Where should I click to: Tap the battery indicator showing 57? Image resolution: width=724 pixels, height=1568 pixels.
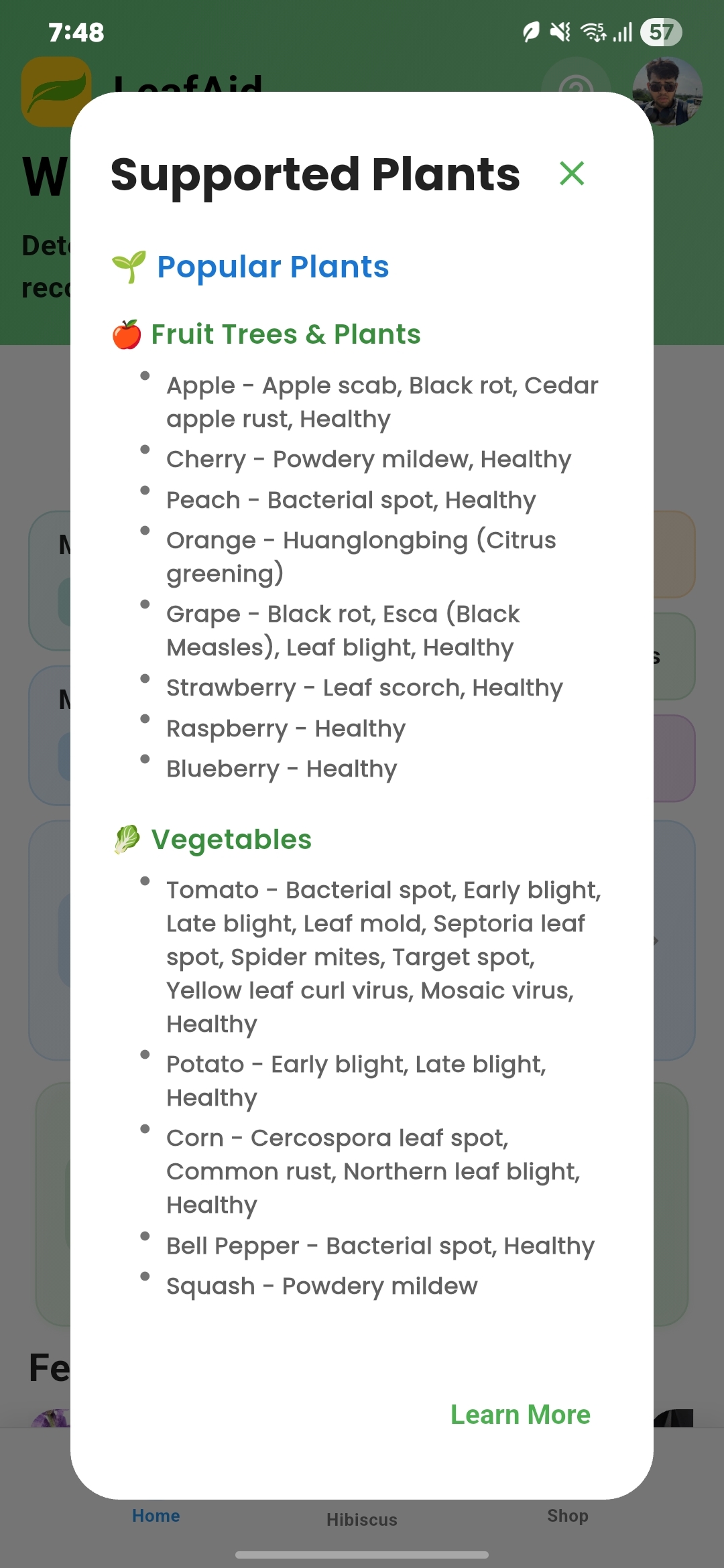660,31
